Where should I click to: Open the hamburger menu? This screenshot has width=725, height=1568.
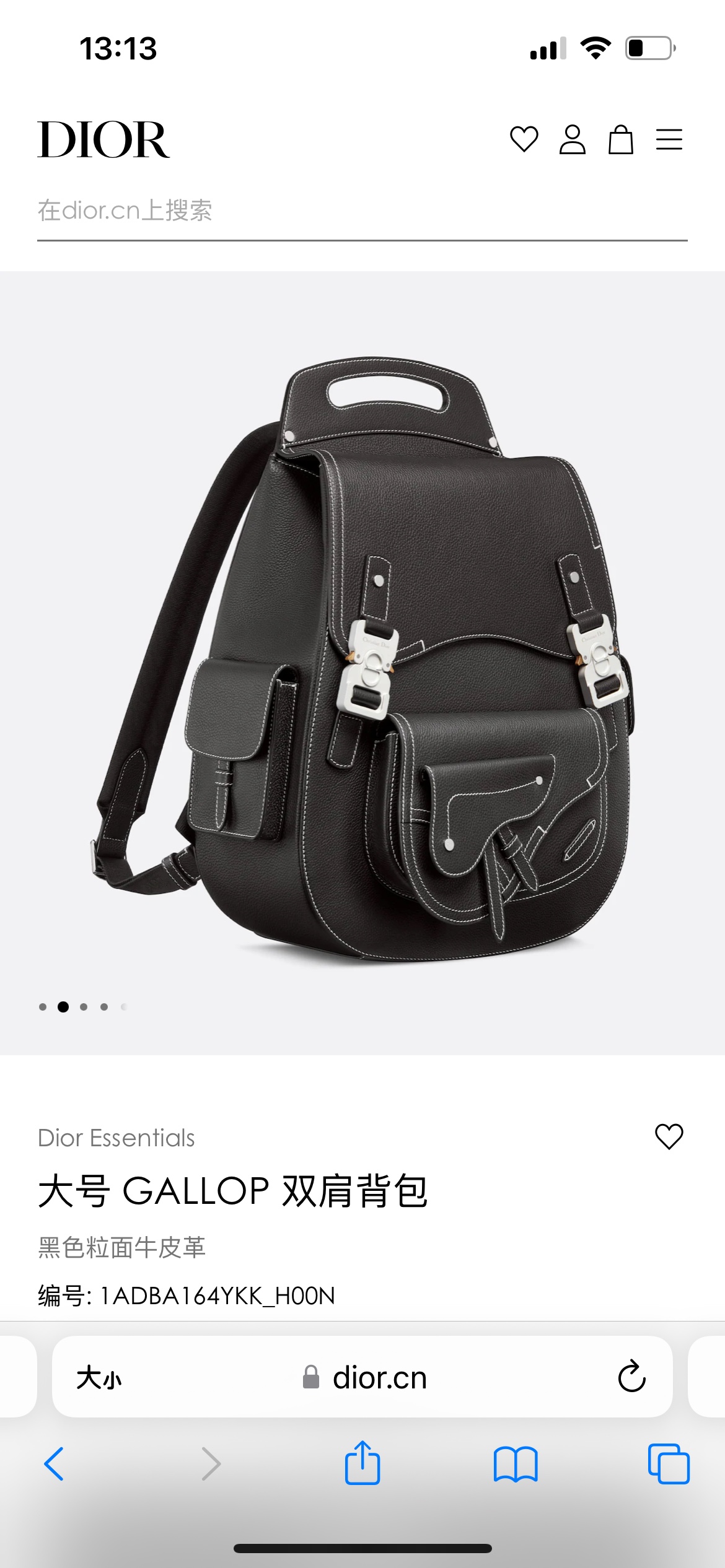pos(669,139)
